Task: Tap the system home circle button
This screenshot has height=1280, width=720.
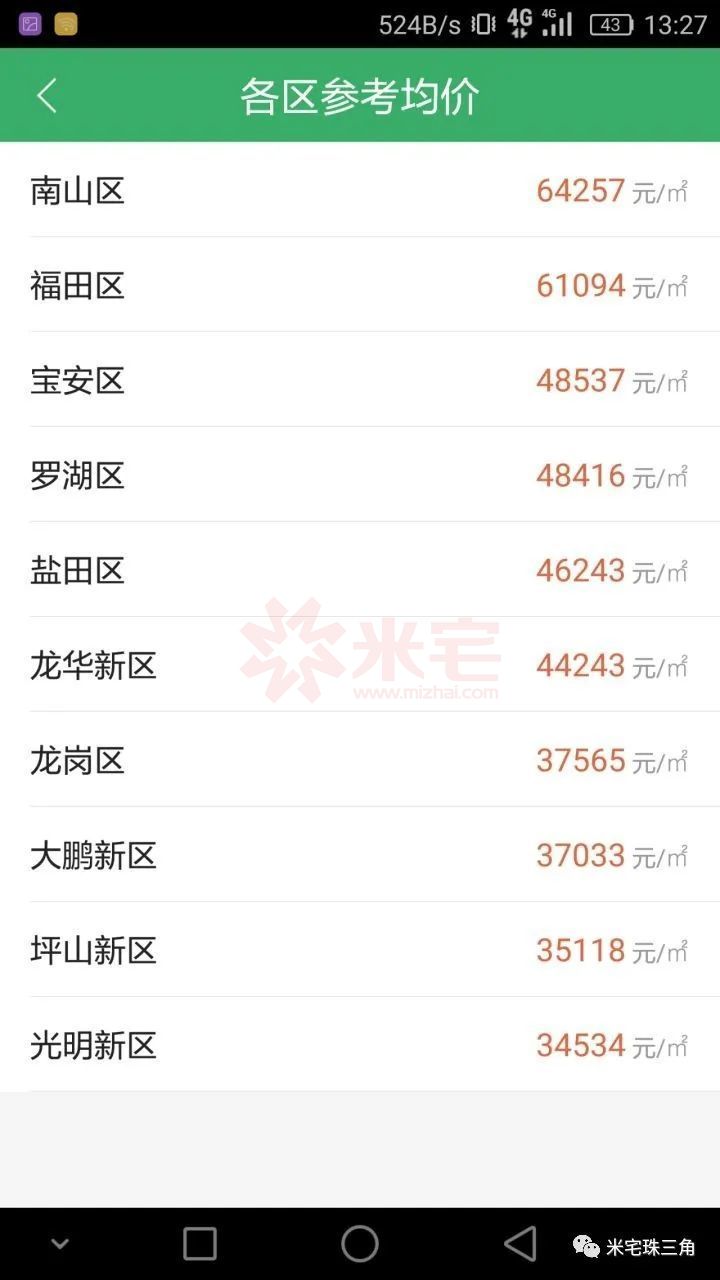Action: [360, 1244]
